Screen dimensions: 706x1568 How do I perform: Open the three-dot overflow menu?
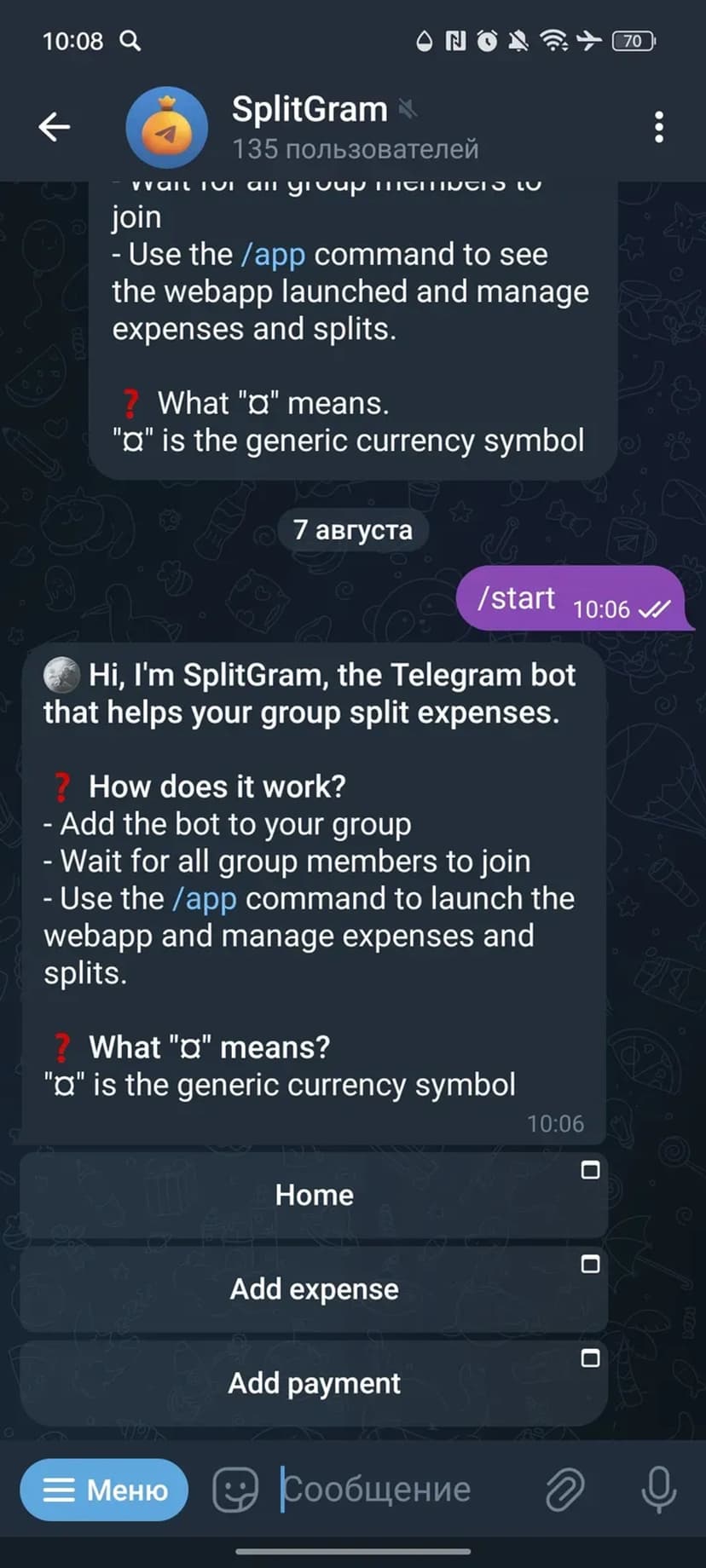(658, 127)
